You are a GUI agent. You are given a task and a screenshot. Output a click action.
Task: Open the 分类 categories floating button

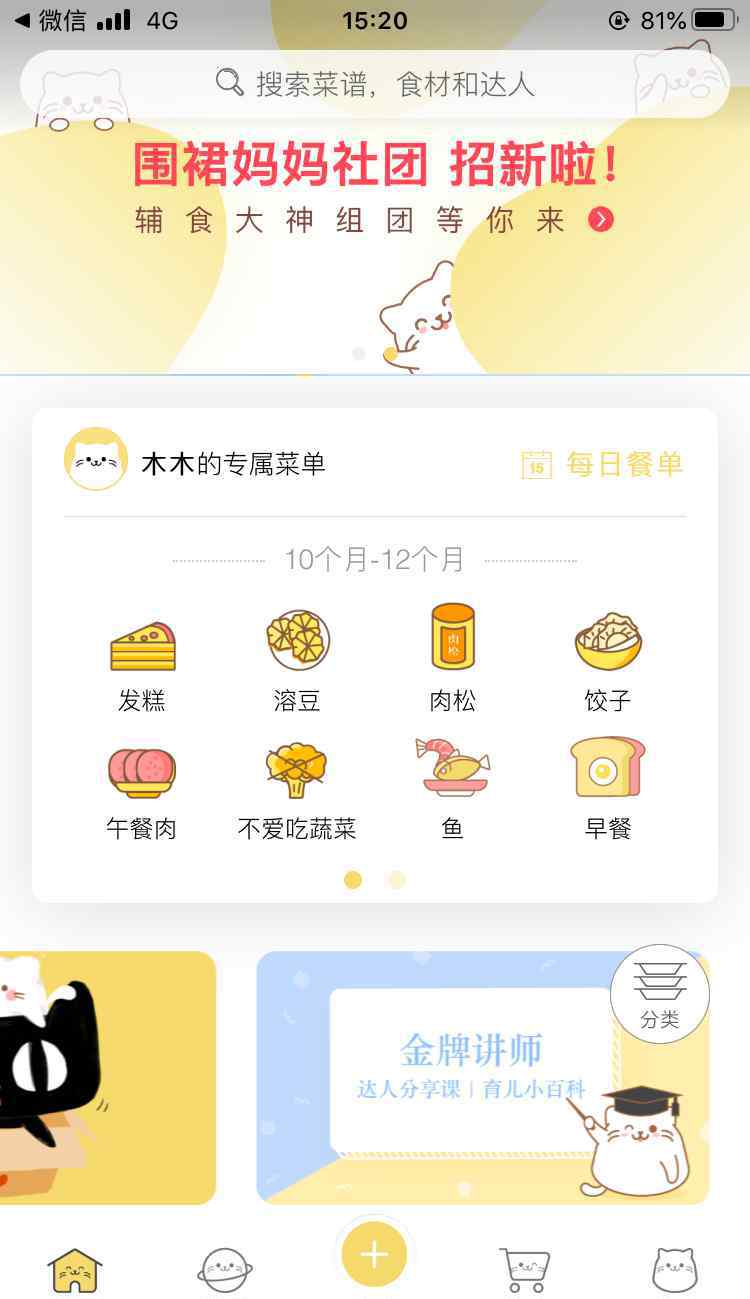tap(660, 993)
